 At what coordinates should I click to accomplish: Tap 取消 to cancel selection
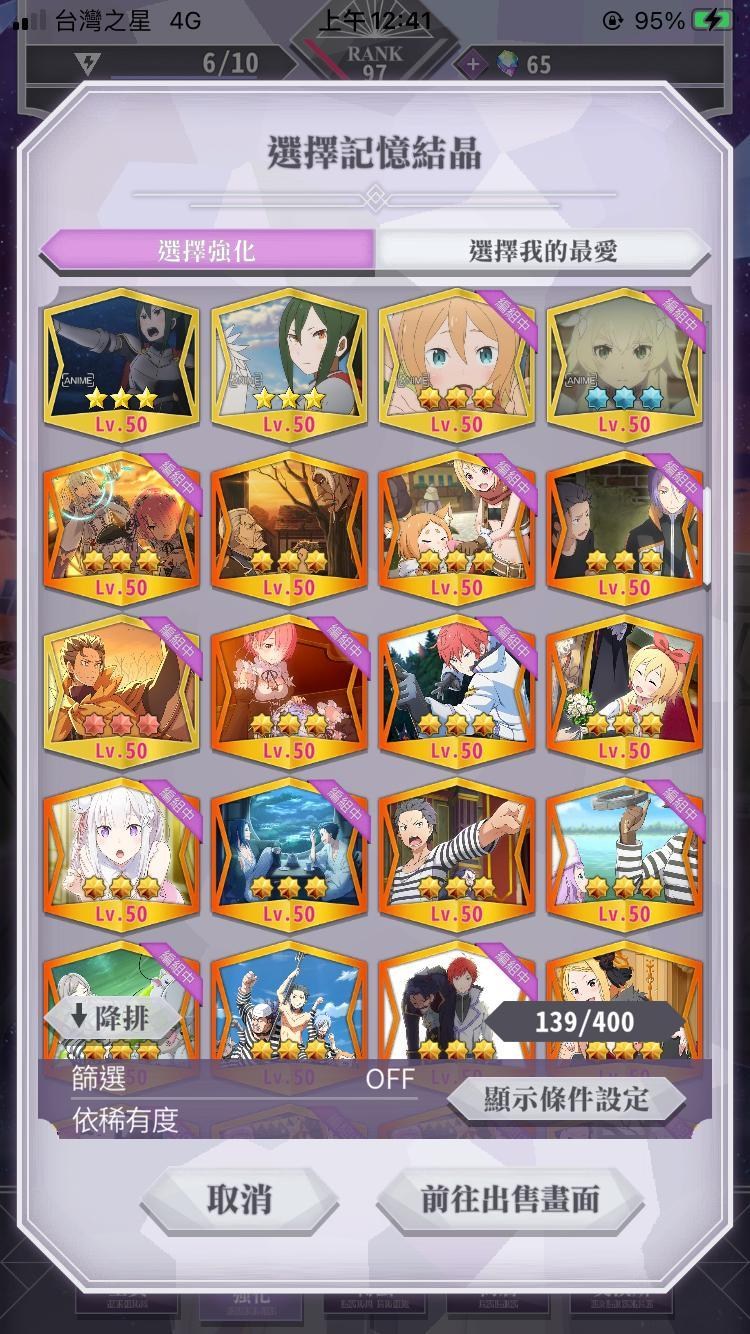click(239, 1199)
